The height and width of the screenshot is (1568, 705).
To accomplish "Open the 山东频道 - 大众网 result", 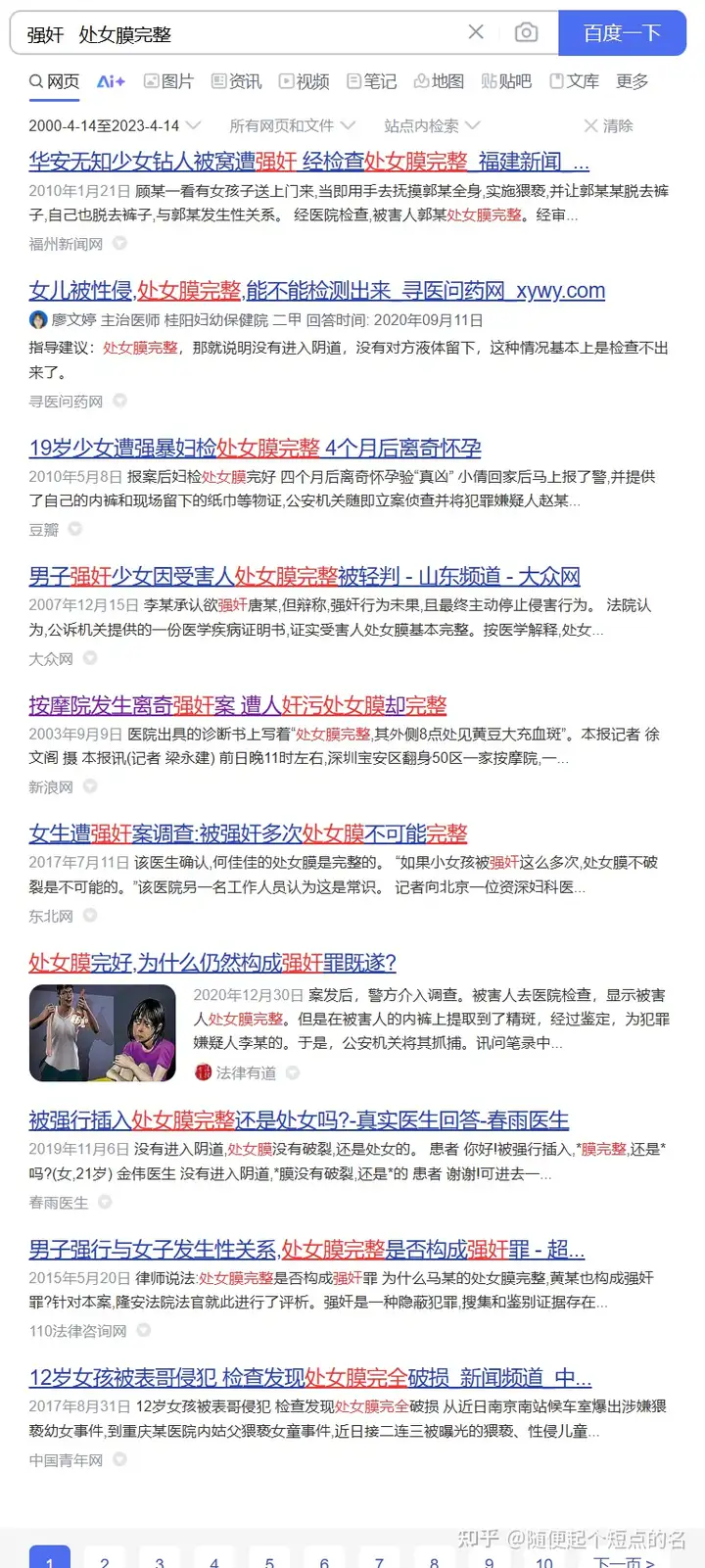I will coord(305,576).
